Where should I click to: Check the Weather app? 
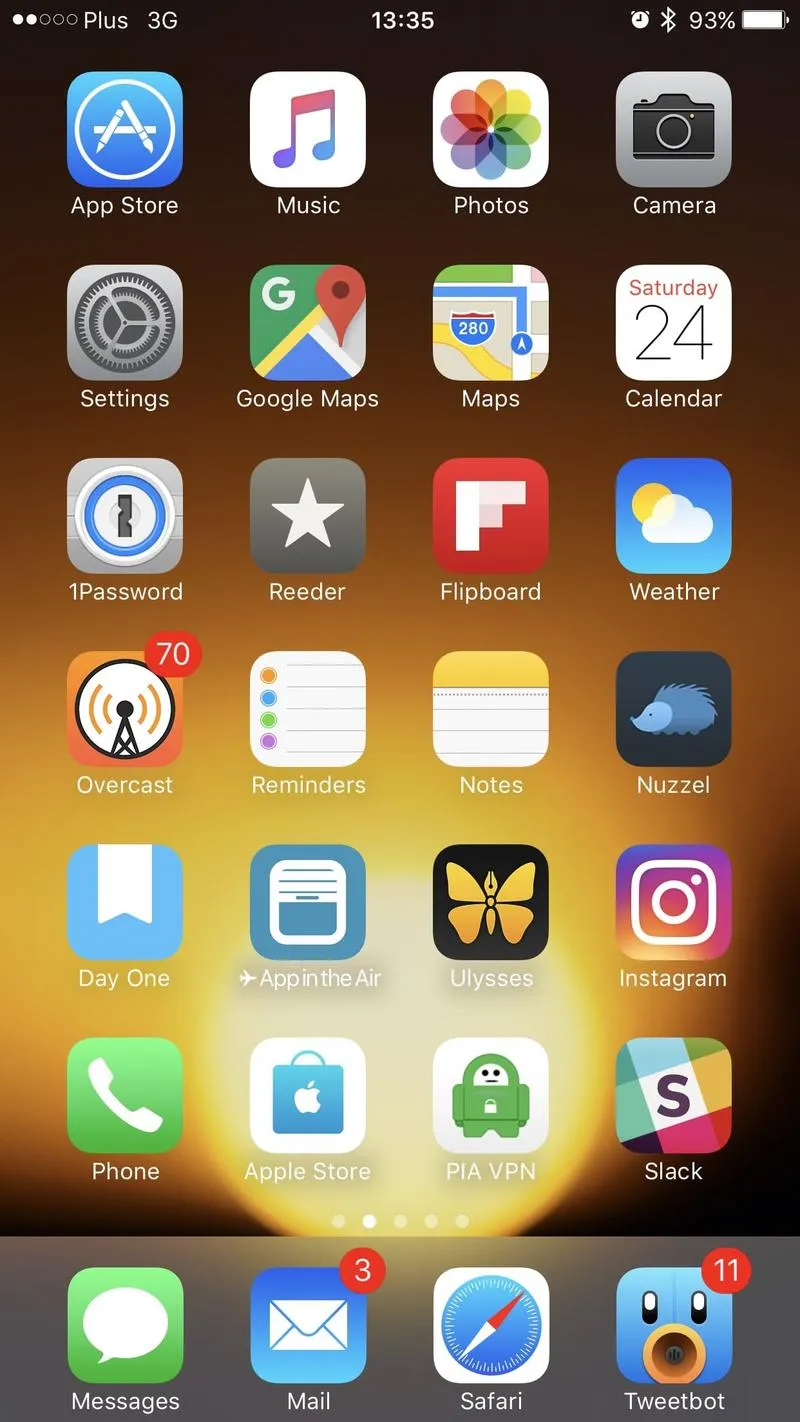click(673, 516)
